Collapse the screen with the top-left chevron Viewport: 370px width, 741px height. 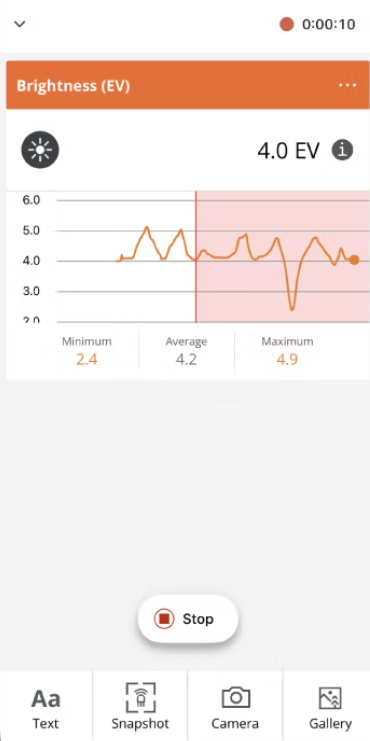point(19,24)
